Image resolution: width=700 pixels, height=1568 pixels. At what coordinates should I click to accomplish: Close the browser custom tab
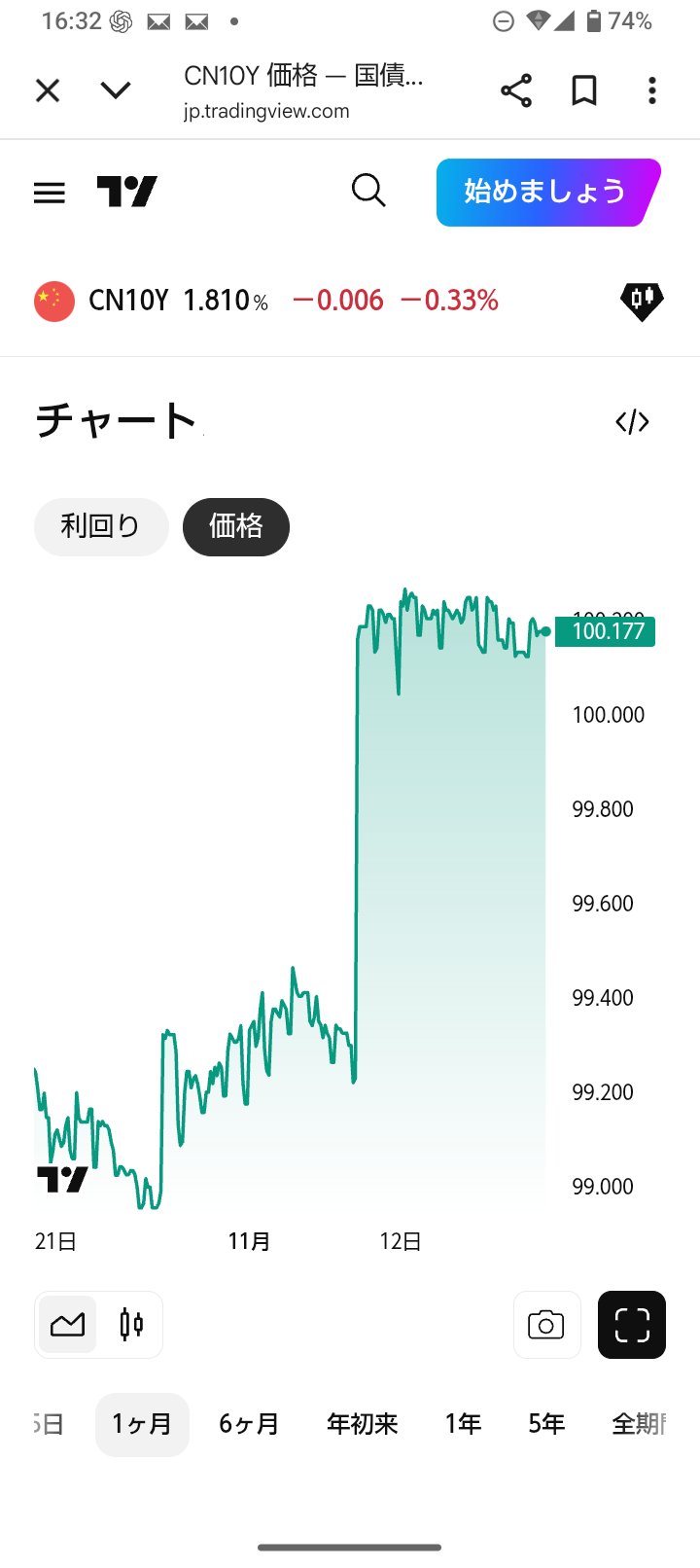48,90
